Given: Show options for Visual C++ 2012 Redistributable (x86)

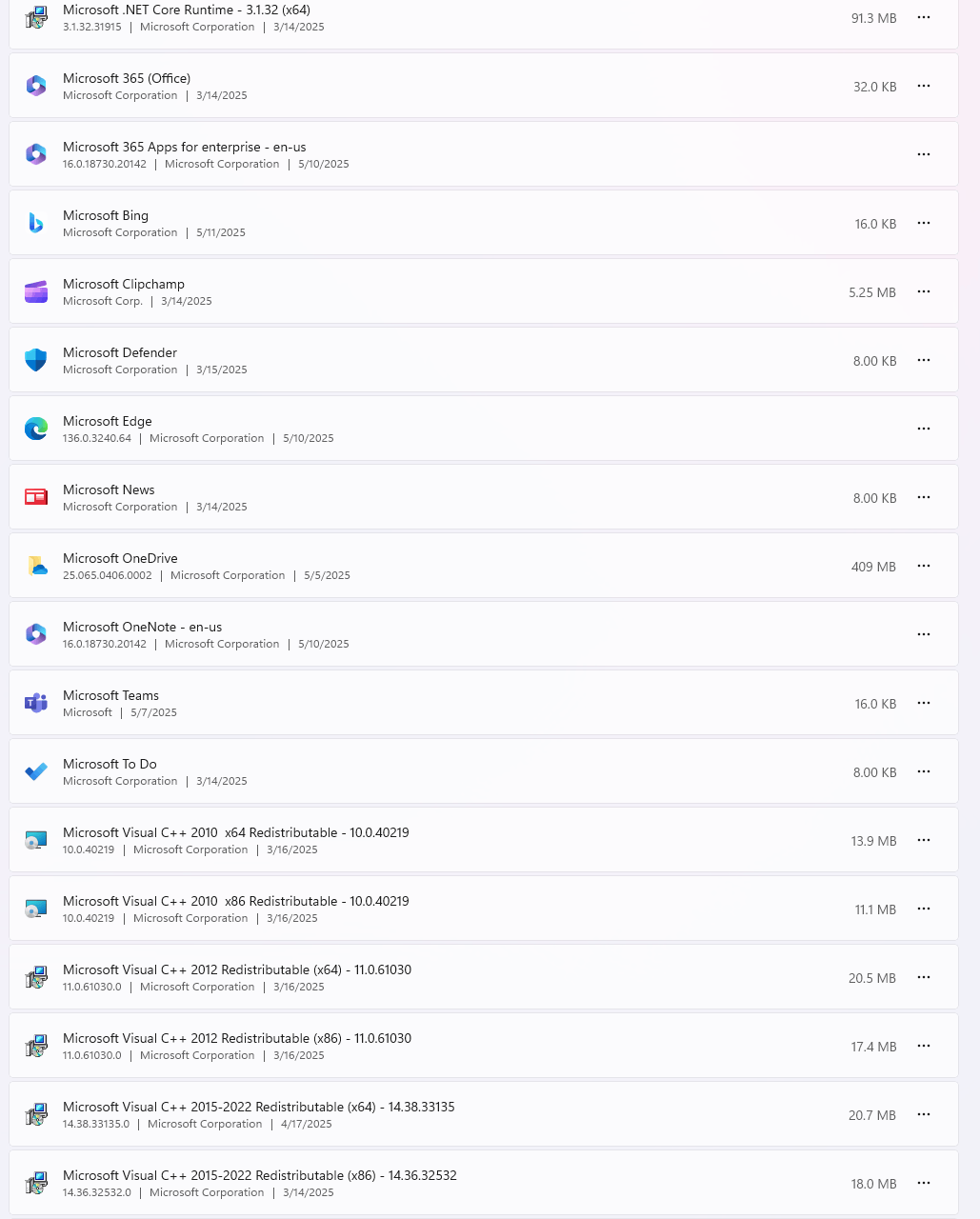Looking at the screenshot, I should (923, 1046).
